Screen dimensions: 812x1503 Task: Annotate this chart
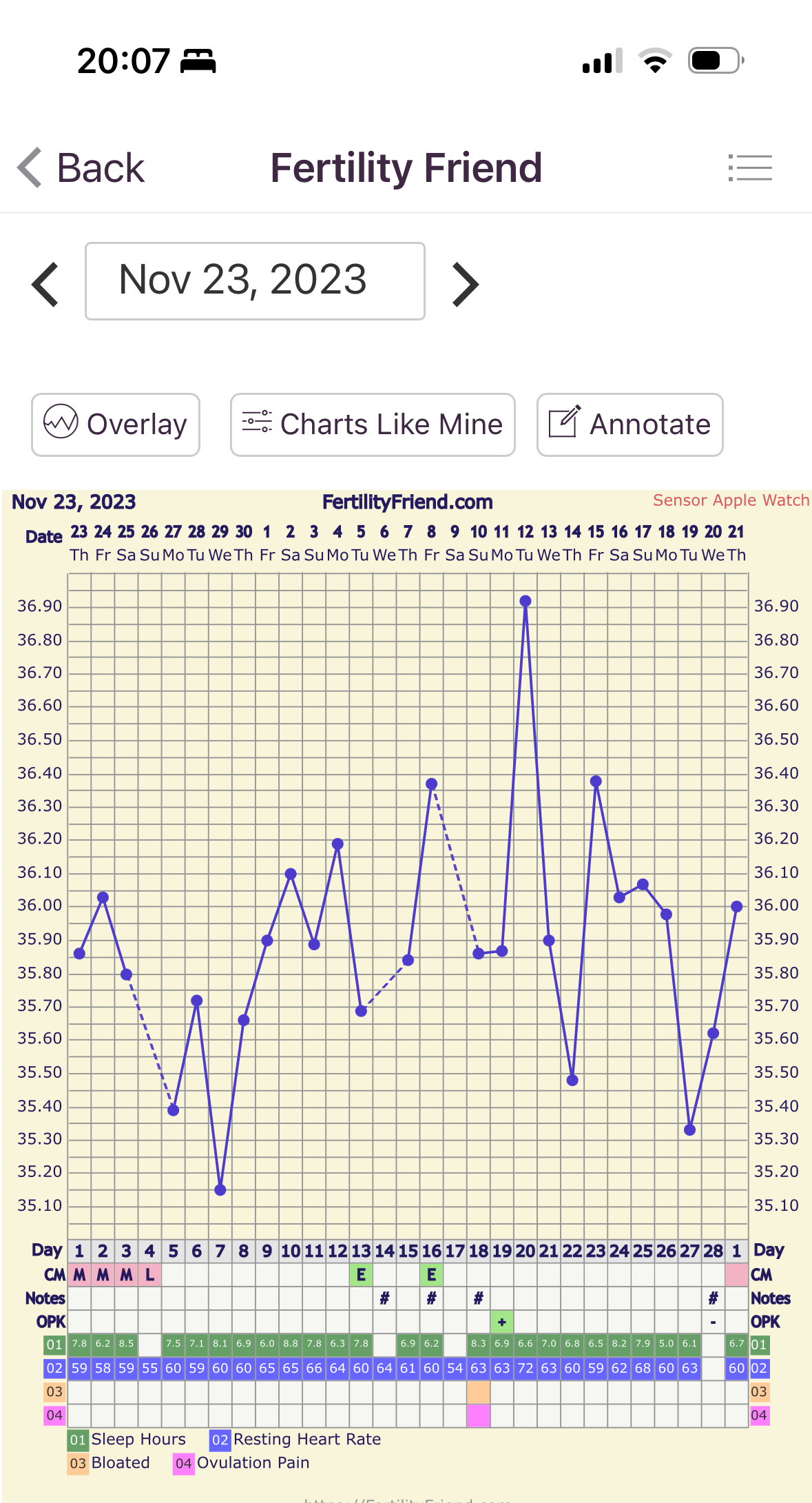[x=629, y=425]
